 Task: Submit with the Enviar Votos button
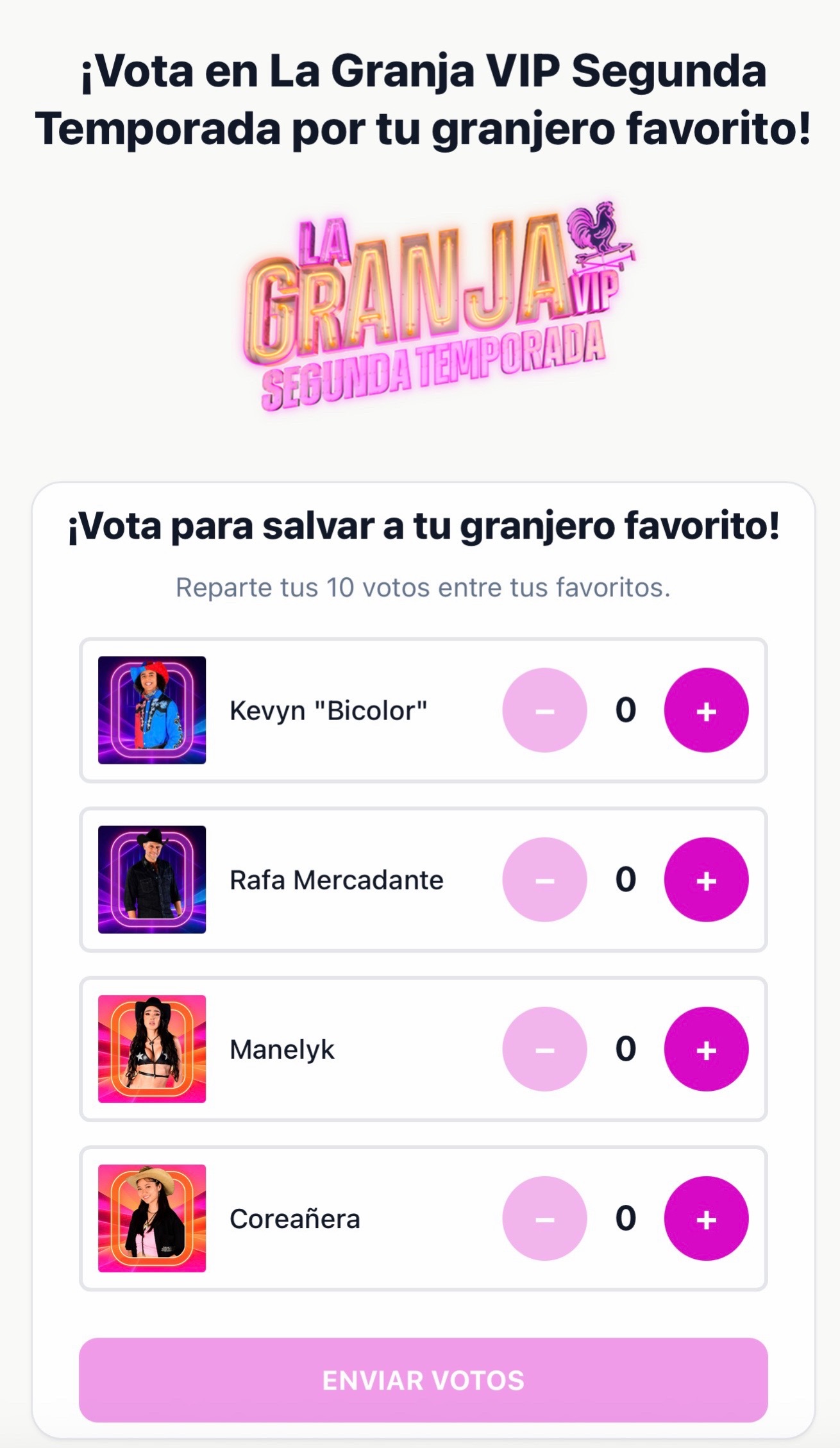(423, 1380)
